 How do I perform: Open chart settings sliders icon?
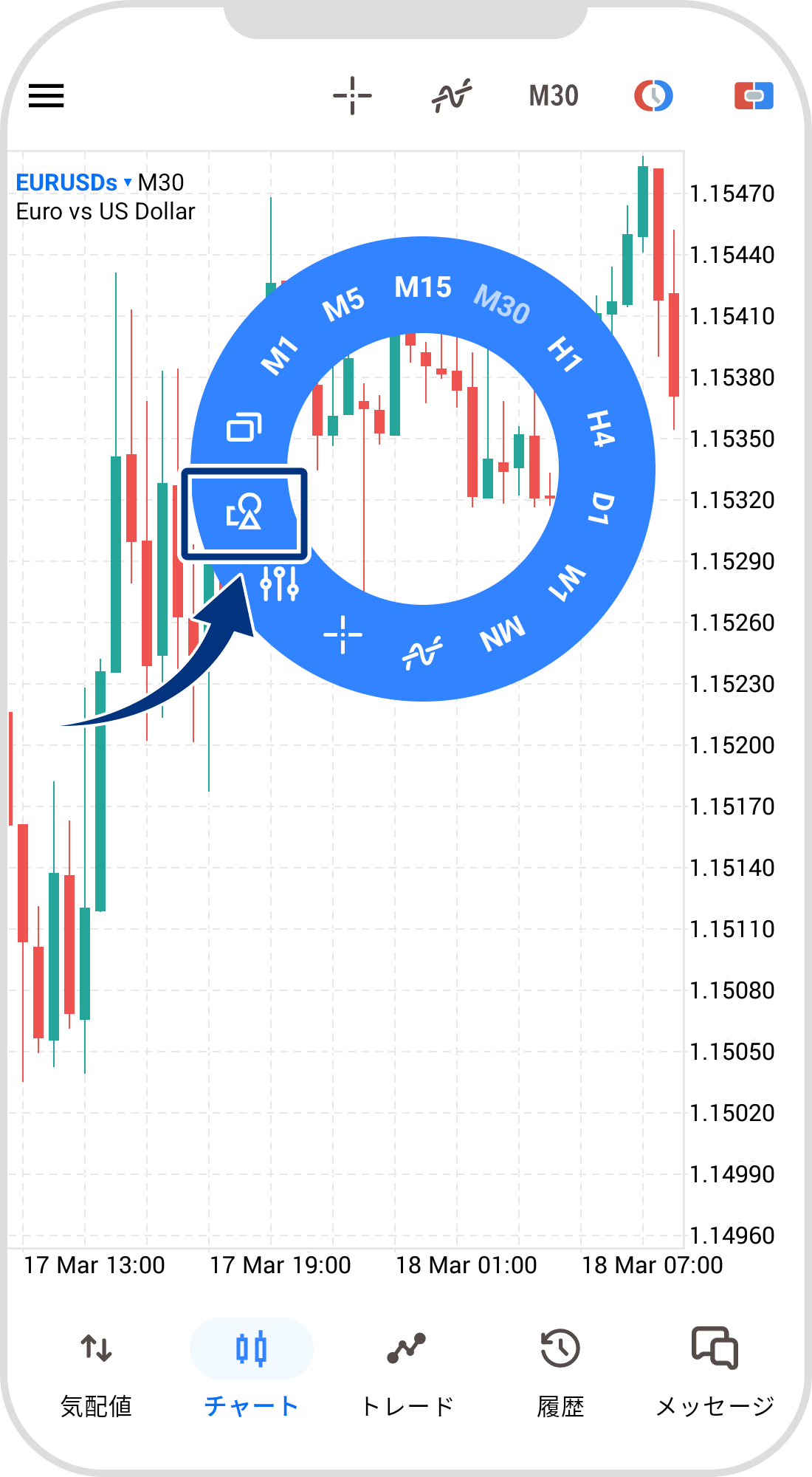coord(280,583)
